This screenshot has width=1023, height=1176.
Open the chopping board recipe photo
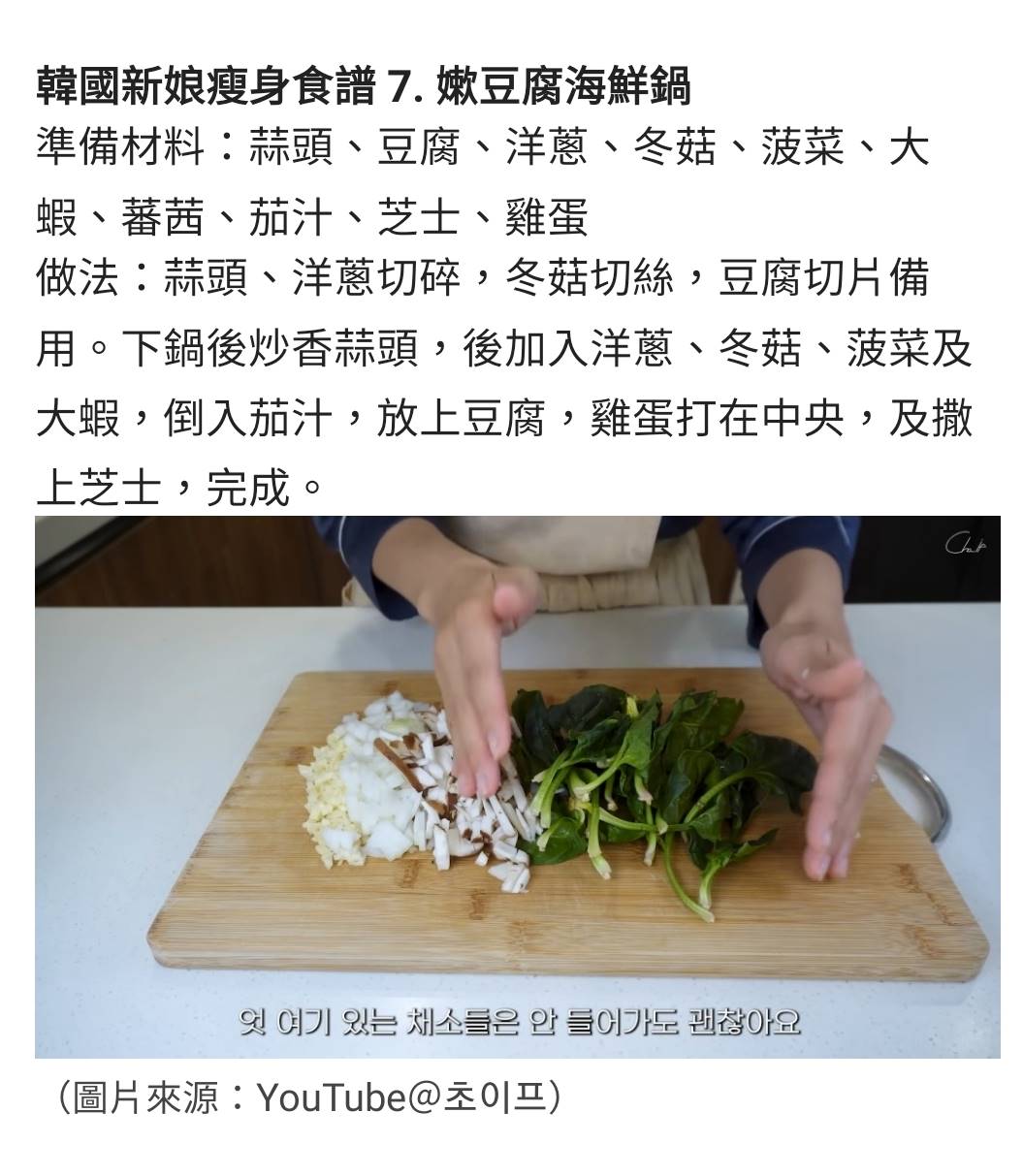pyautogui.click(x=517, y=785)
